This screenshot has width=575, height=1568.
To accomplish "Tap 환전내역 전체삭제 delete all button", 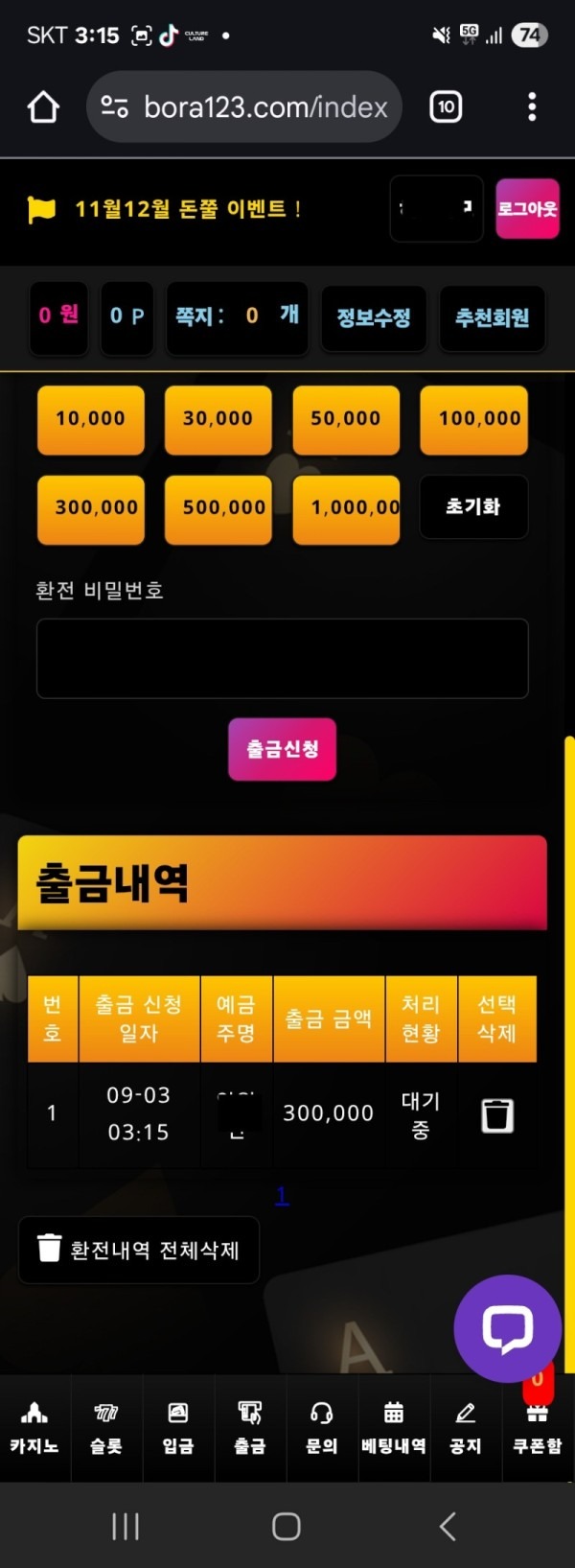I will point(139,1250).
